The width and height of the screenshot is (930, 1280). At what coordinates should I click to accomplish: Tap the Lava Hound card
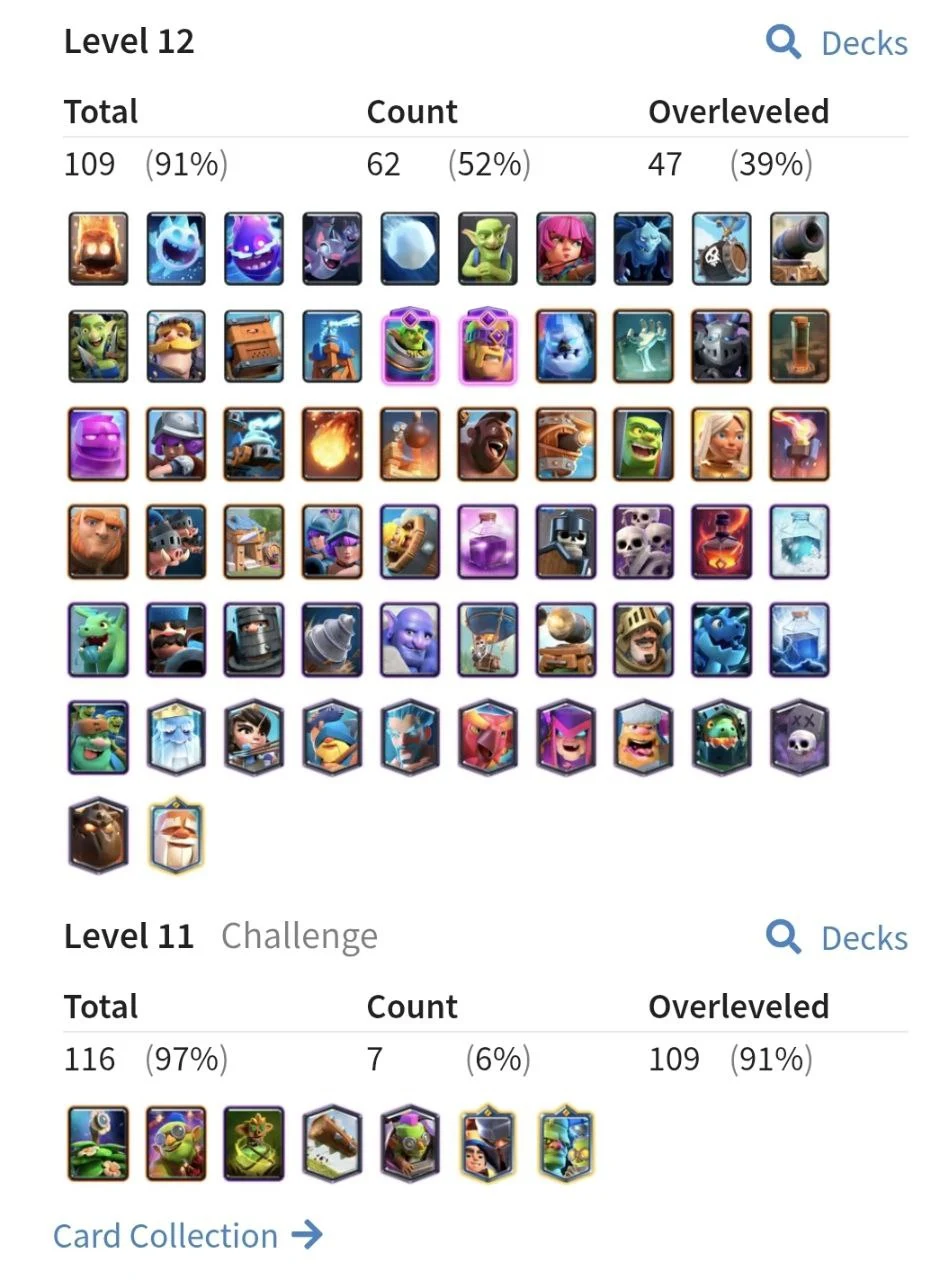coord(98,835)
